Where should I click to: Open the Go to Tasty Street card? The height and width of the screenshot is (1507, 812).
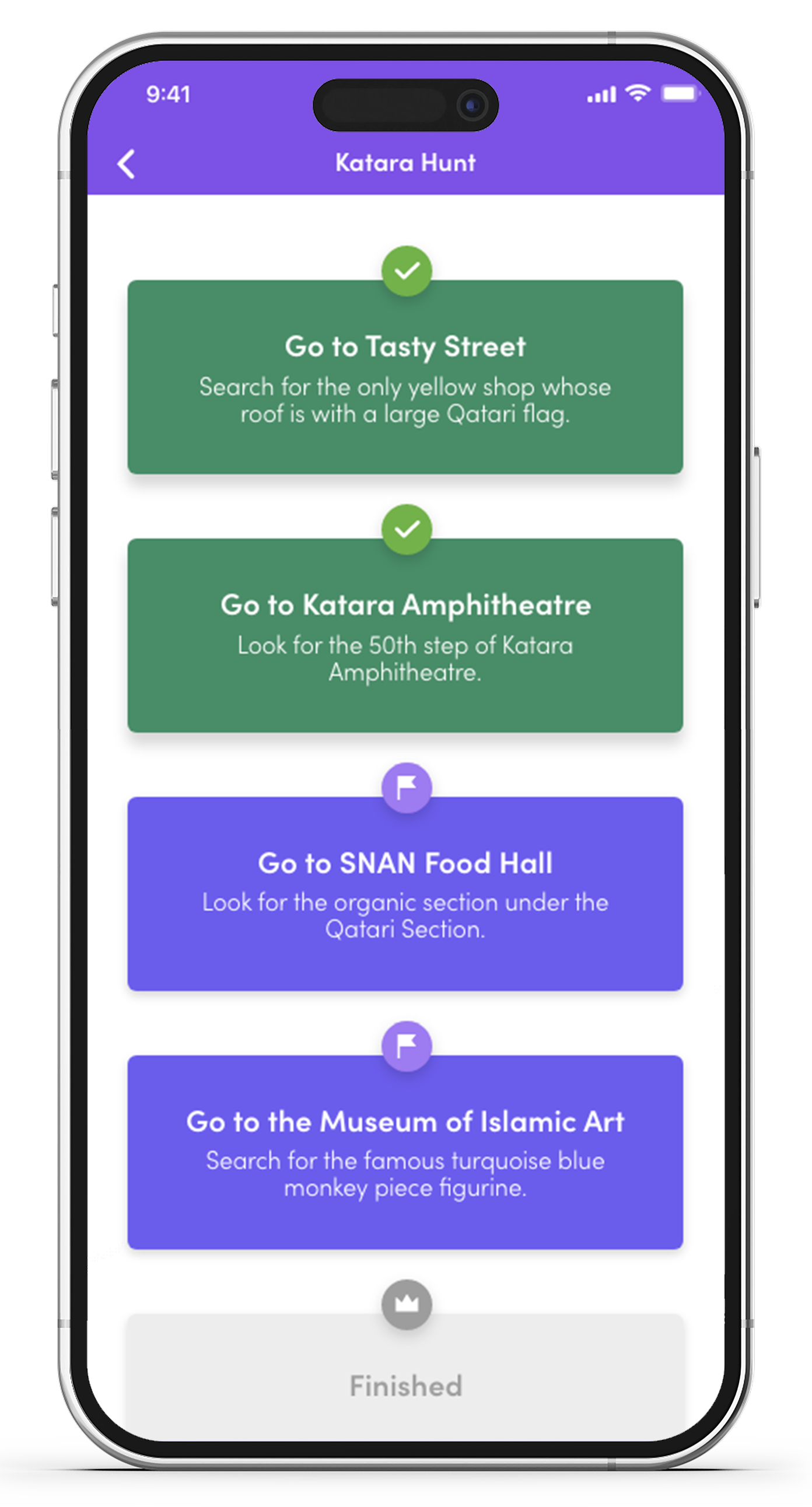click(405, 377)
